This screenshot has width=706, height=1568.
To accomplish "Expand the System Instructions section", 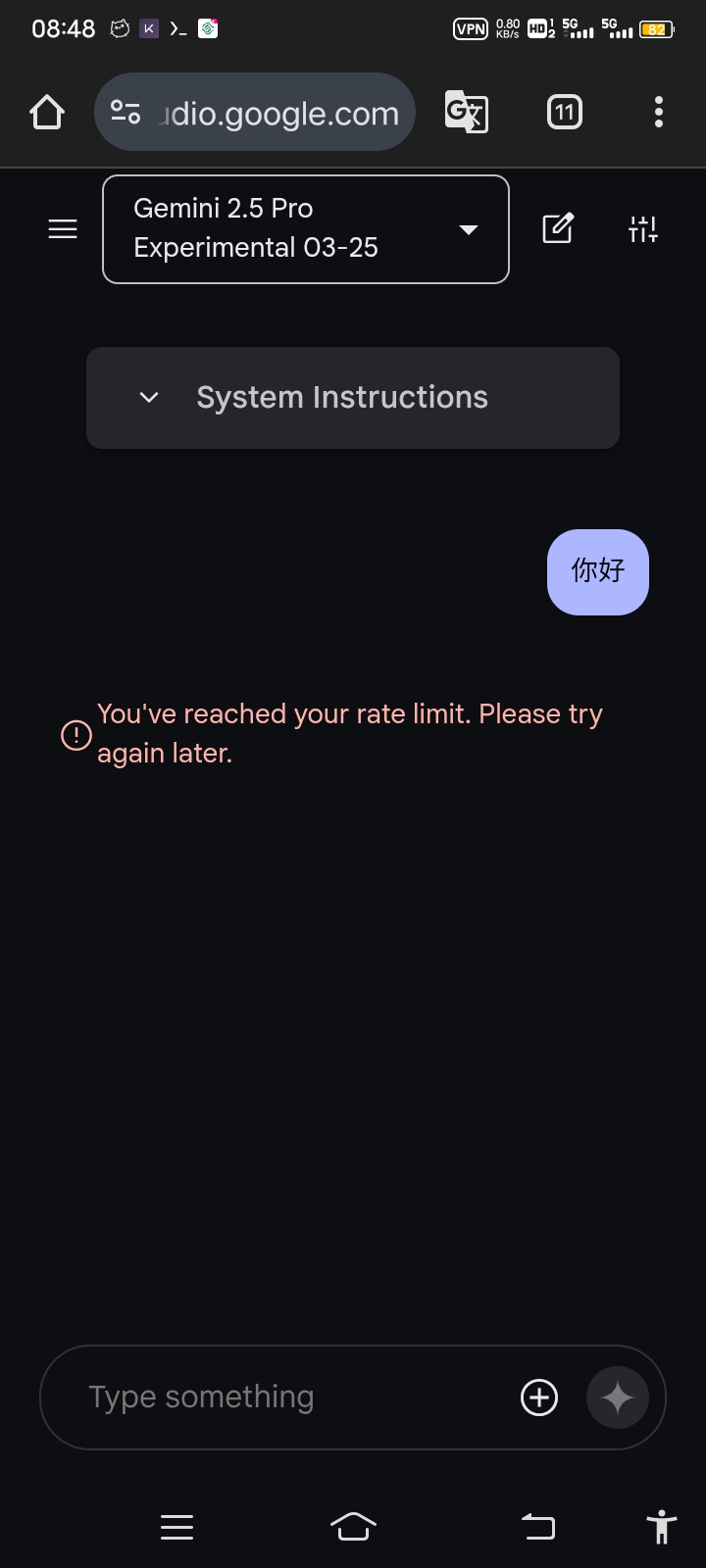I will (353, 398).
